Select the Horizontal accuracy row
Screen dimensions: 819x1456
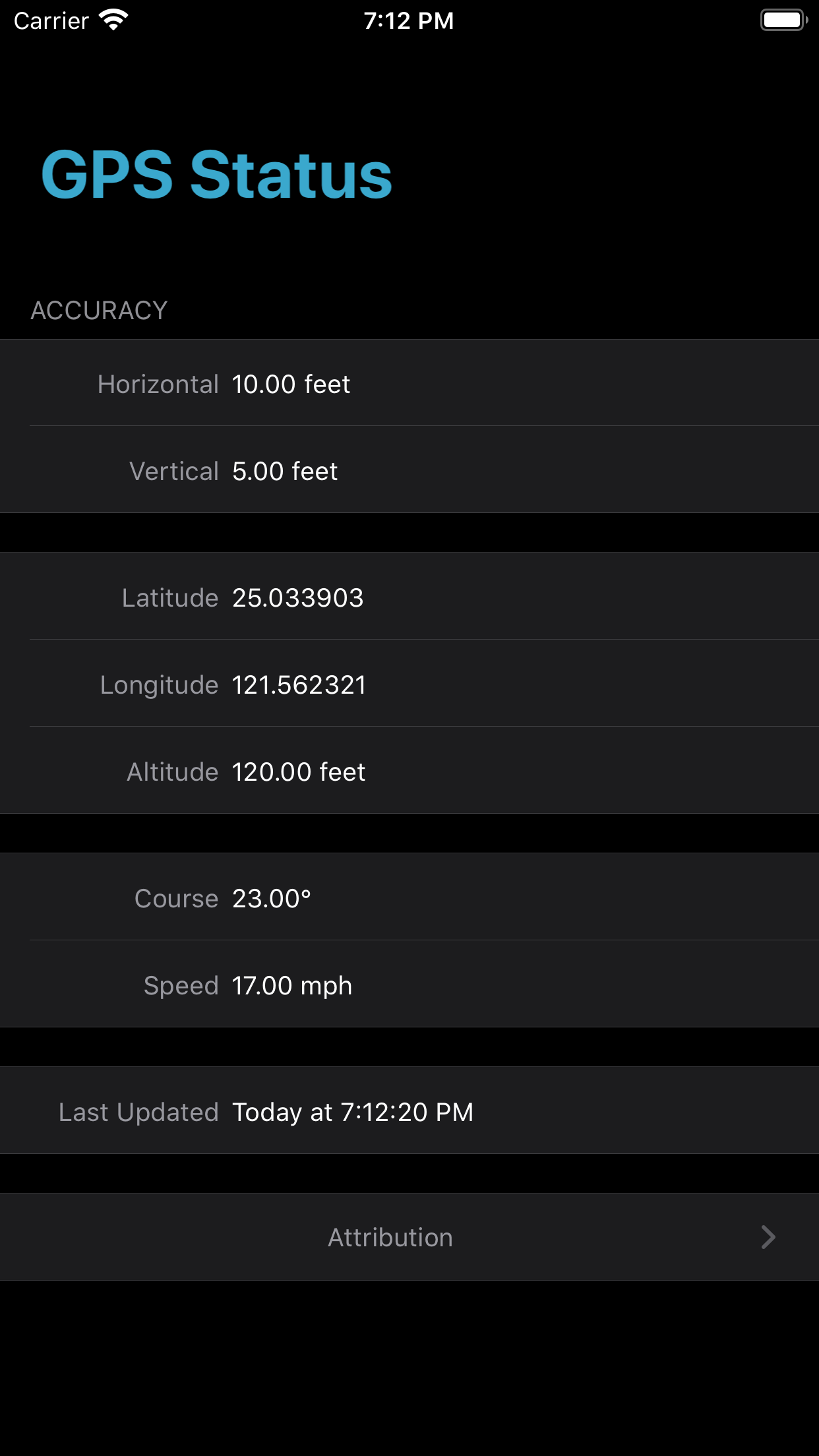pyautogui.click(x=409, y=383)
